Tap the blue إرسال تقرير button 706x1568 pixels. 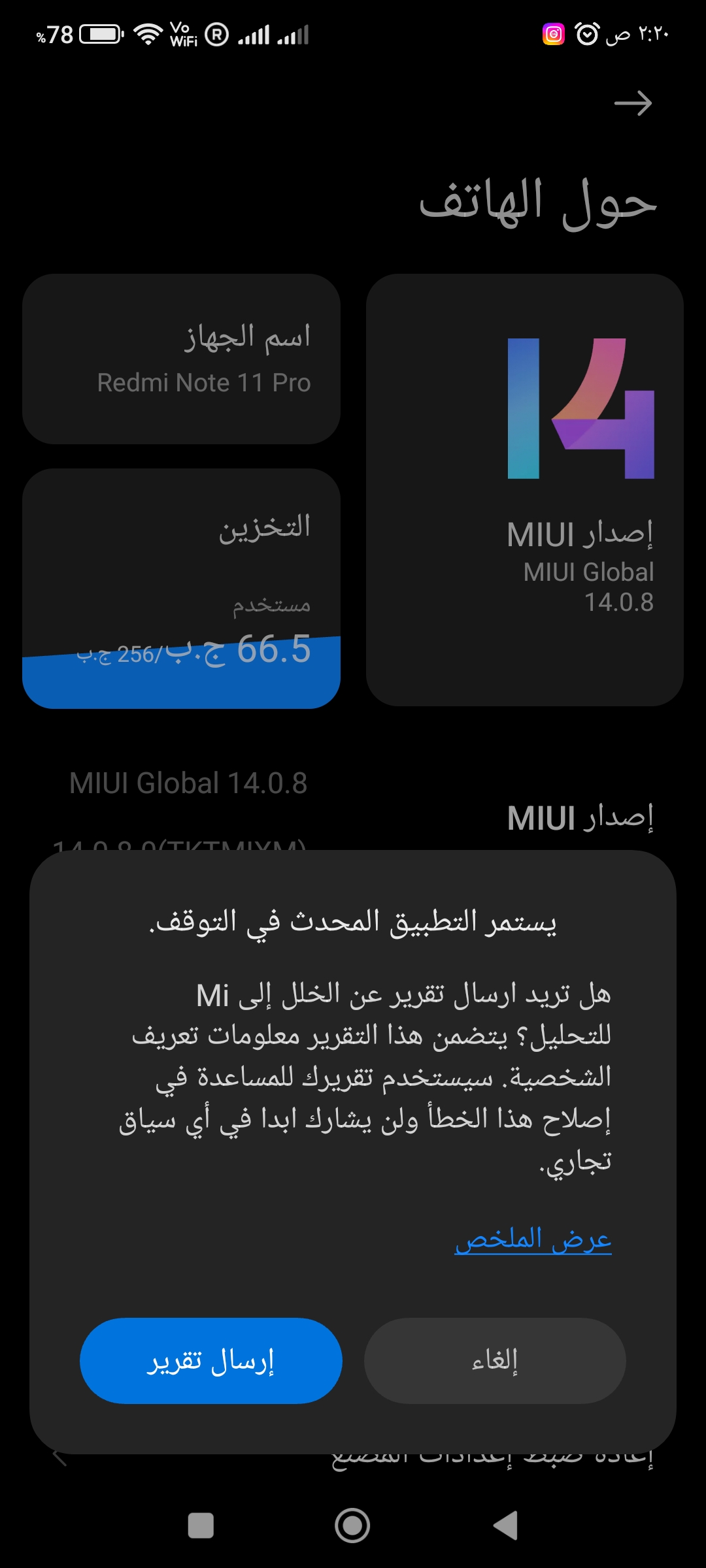coord(210,1360)
